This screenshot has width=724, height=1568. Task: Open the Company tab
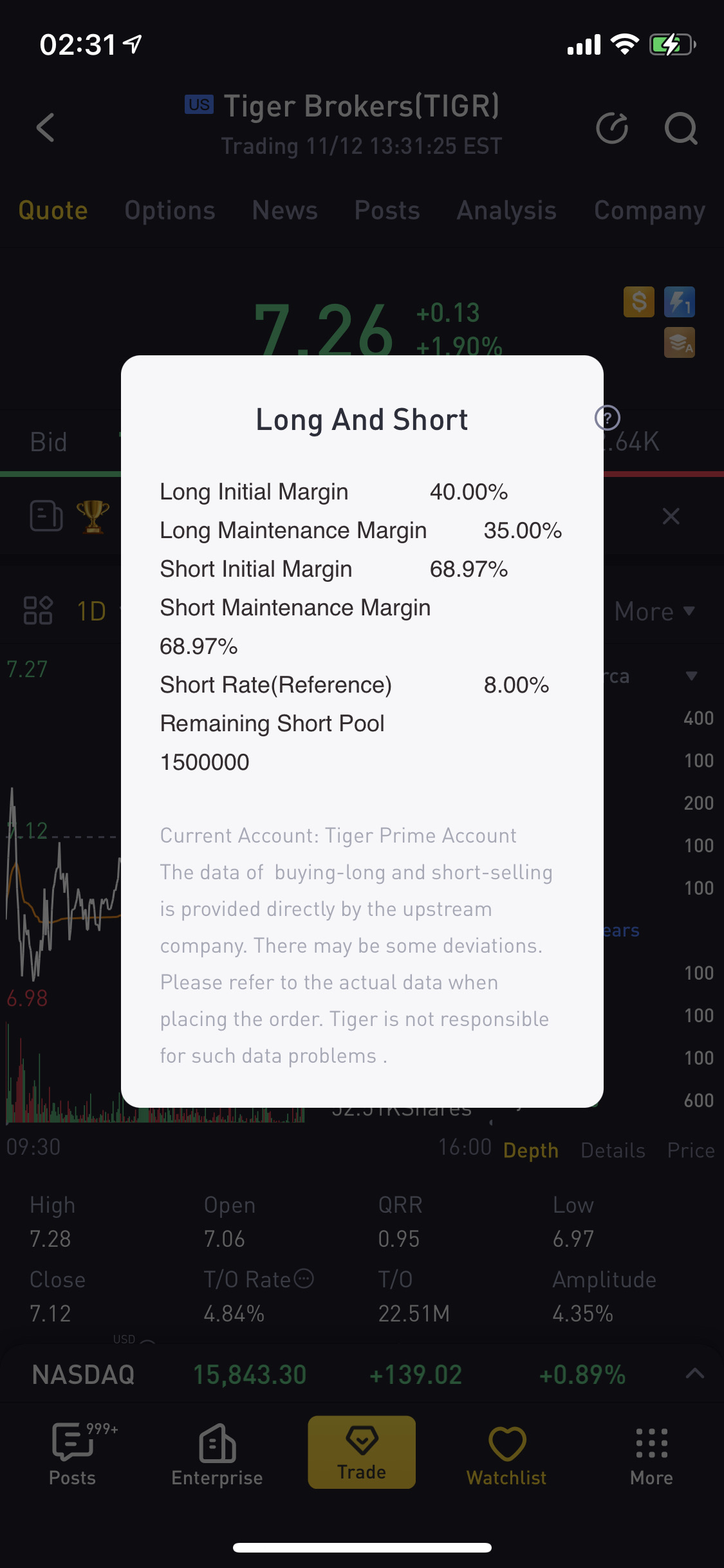click(649, 210)
